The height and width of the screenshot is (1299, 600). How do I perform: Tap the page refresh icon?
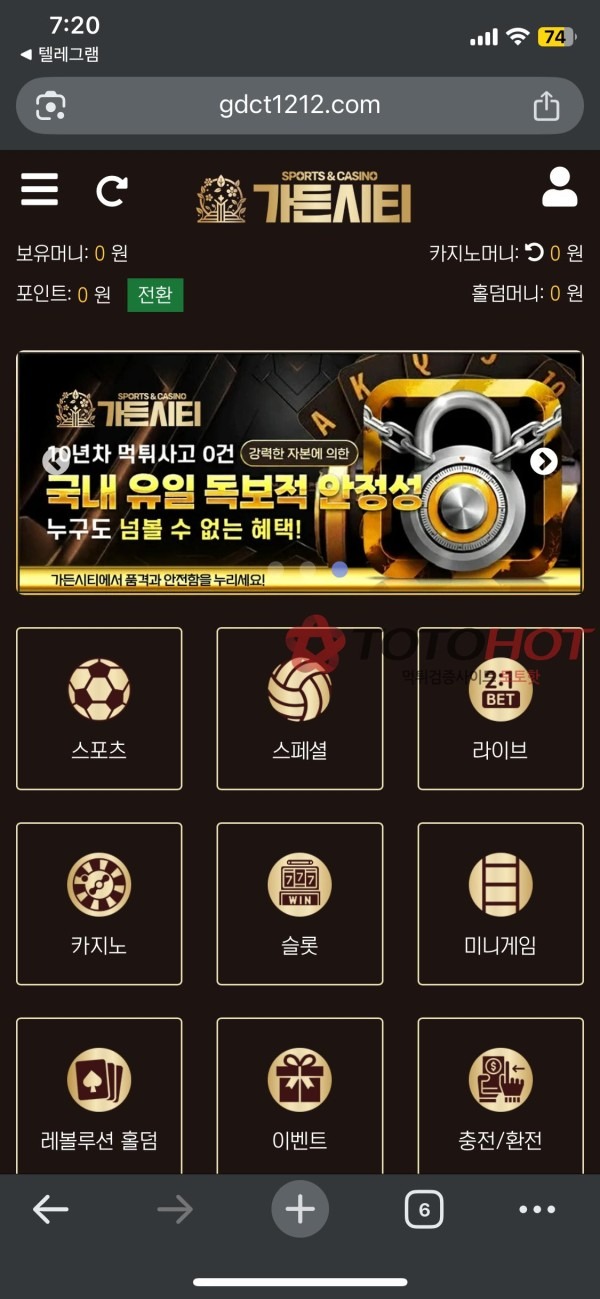pyautogui.click(x=111, y=190)
